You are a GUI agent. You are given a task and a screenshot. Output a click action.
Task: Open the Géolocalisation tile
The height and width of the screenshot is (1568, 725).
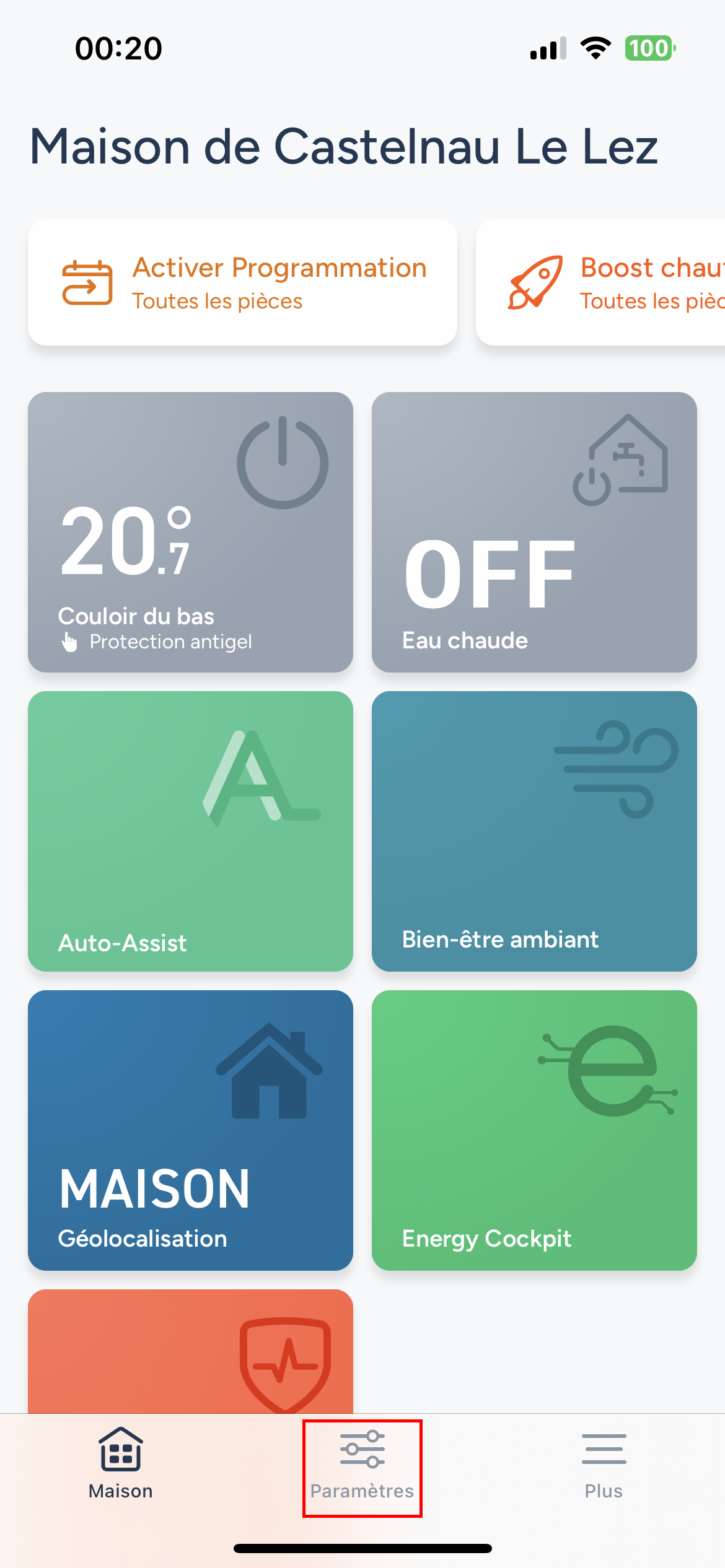(190, 1130)
